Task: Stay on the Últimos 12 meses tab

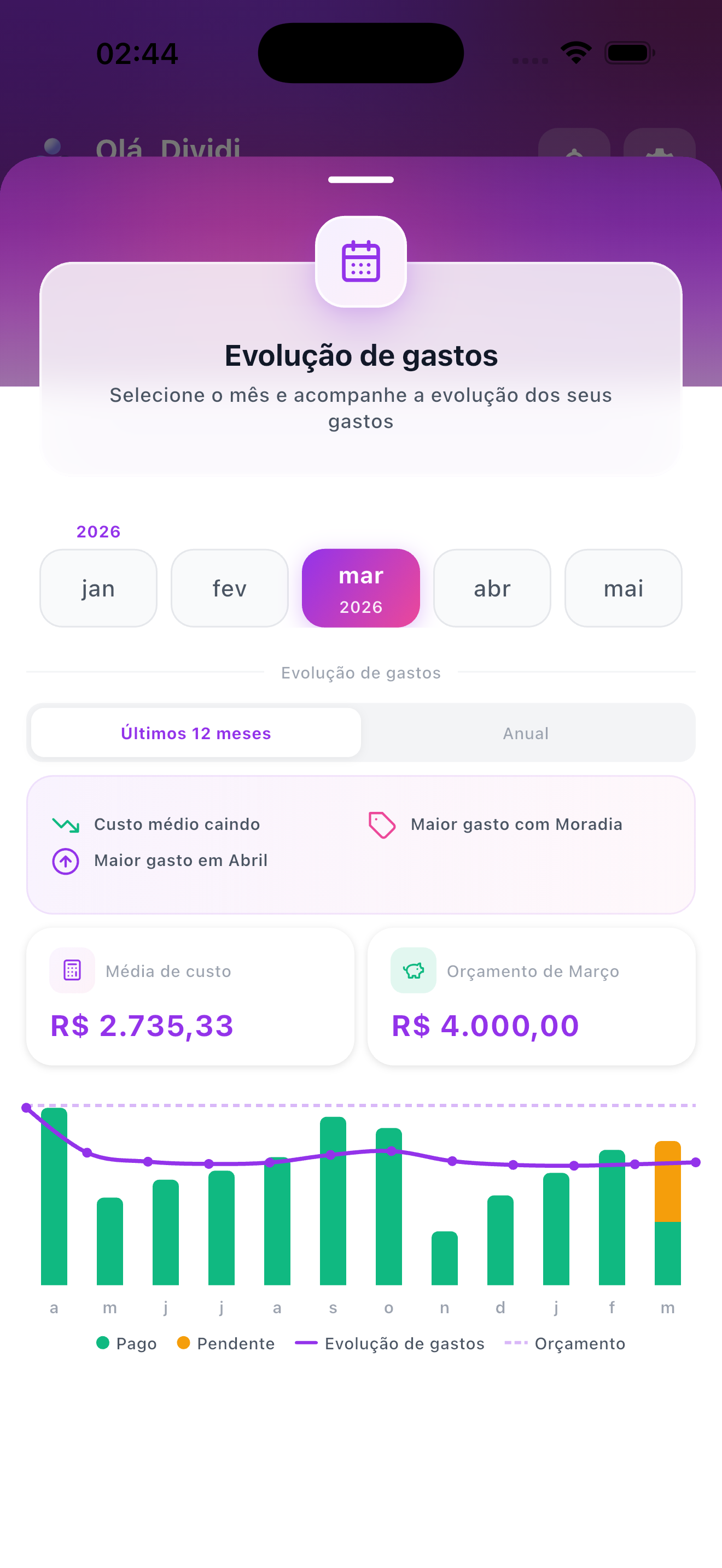Action: [x=195, y=733]
